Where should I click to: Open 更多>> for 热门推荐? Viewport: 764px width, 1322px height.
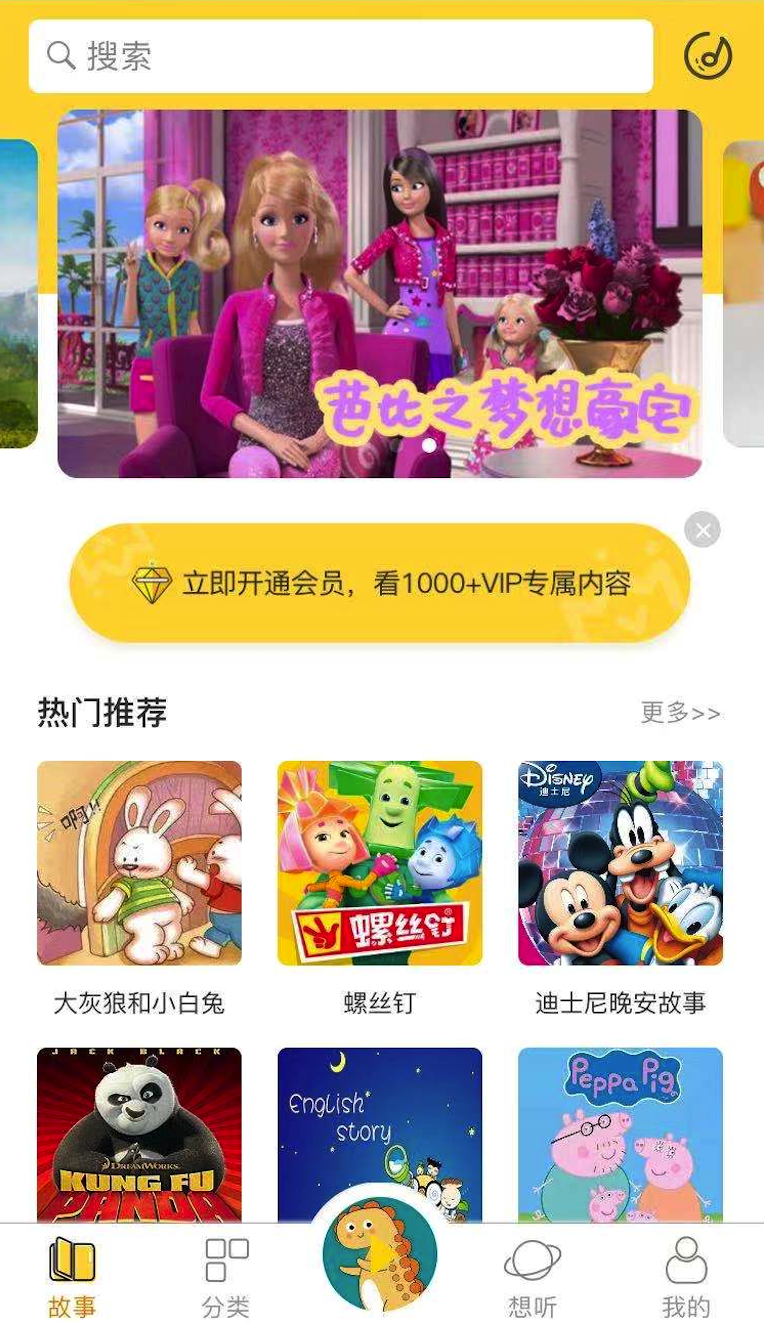click(681, 713)
